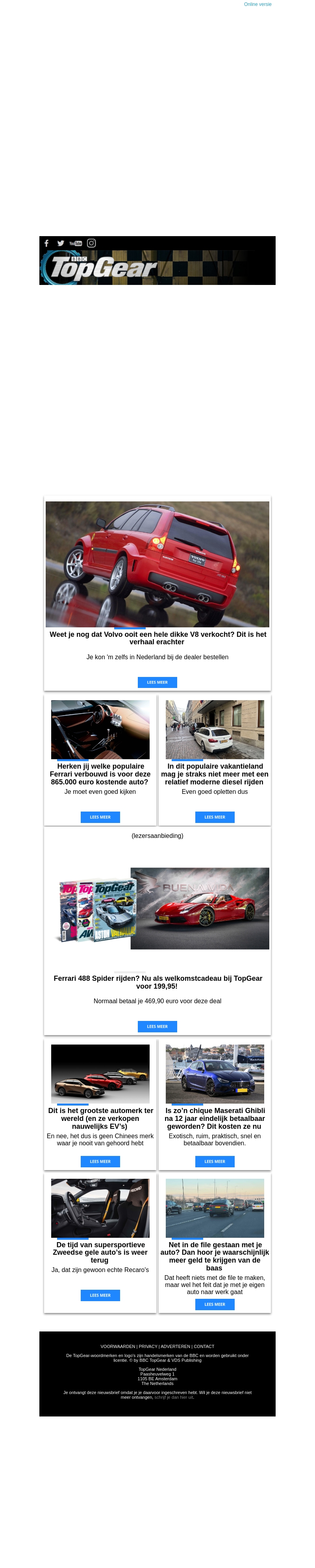Tap Lees meer under Maserati Ghibli article

[215, 1161]
